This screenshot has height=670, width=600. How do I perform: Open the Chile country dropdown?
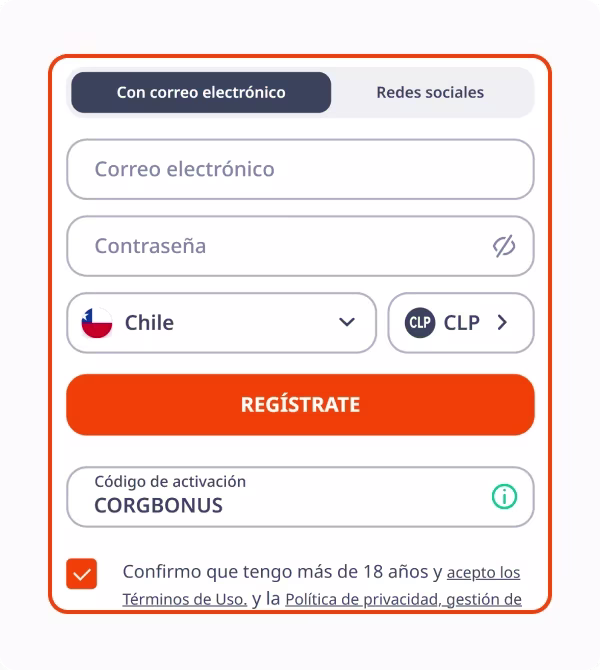[221, 322]
